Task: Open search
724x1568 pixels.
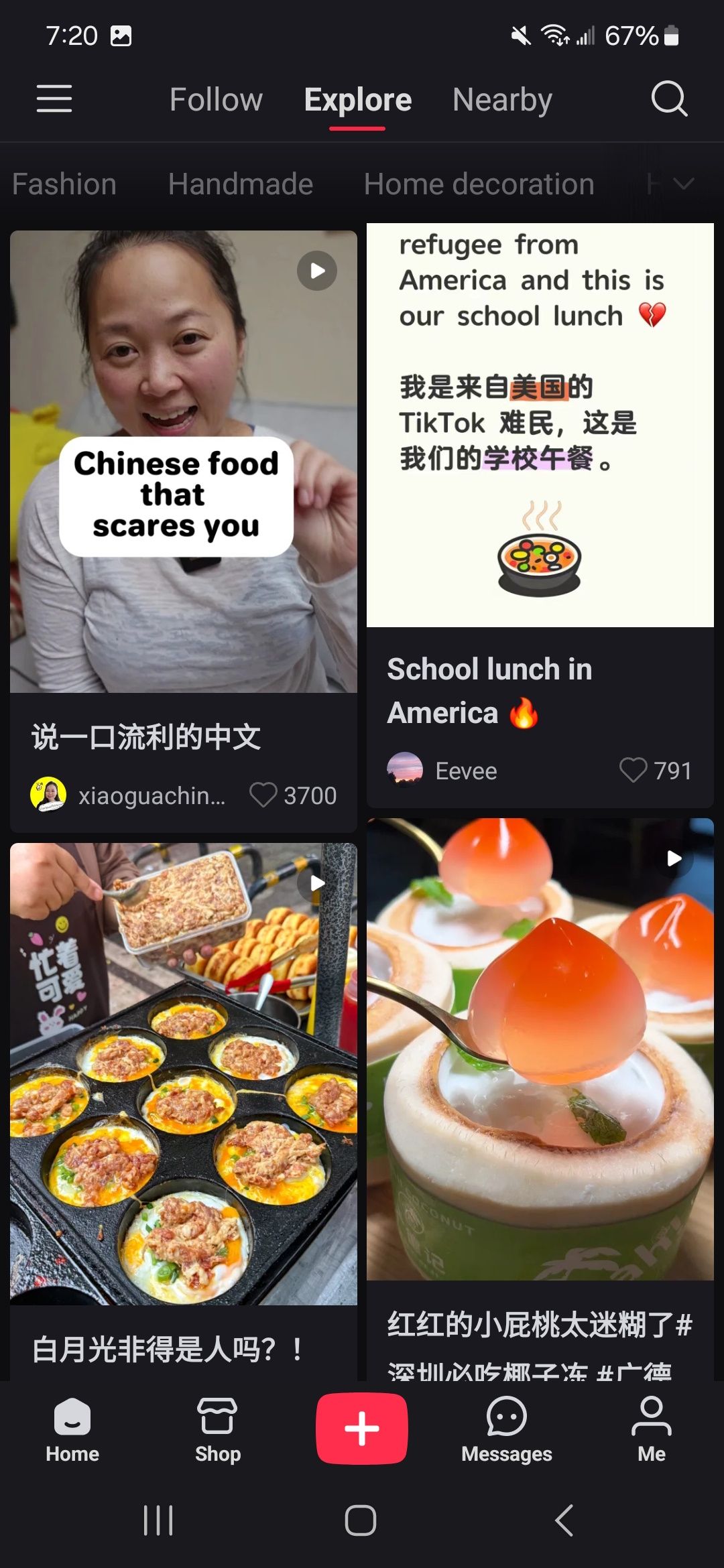Action: (x=670, y=99)
